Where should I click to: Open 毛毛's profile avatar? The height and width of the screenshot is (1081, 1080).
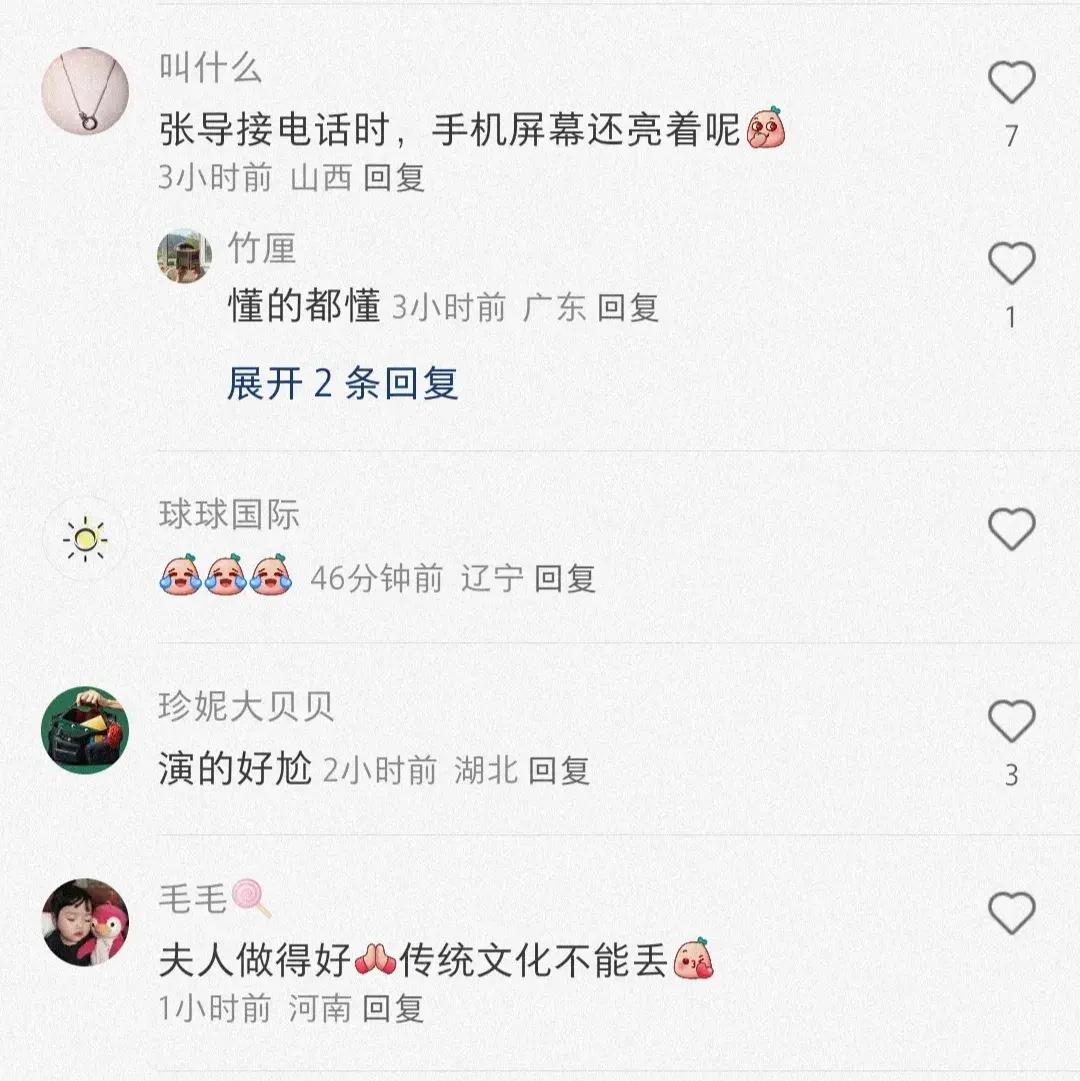coord(85,922)
